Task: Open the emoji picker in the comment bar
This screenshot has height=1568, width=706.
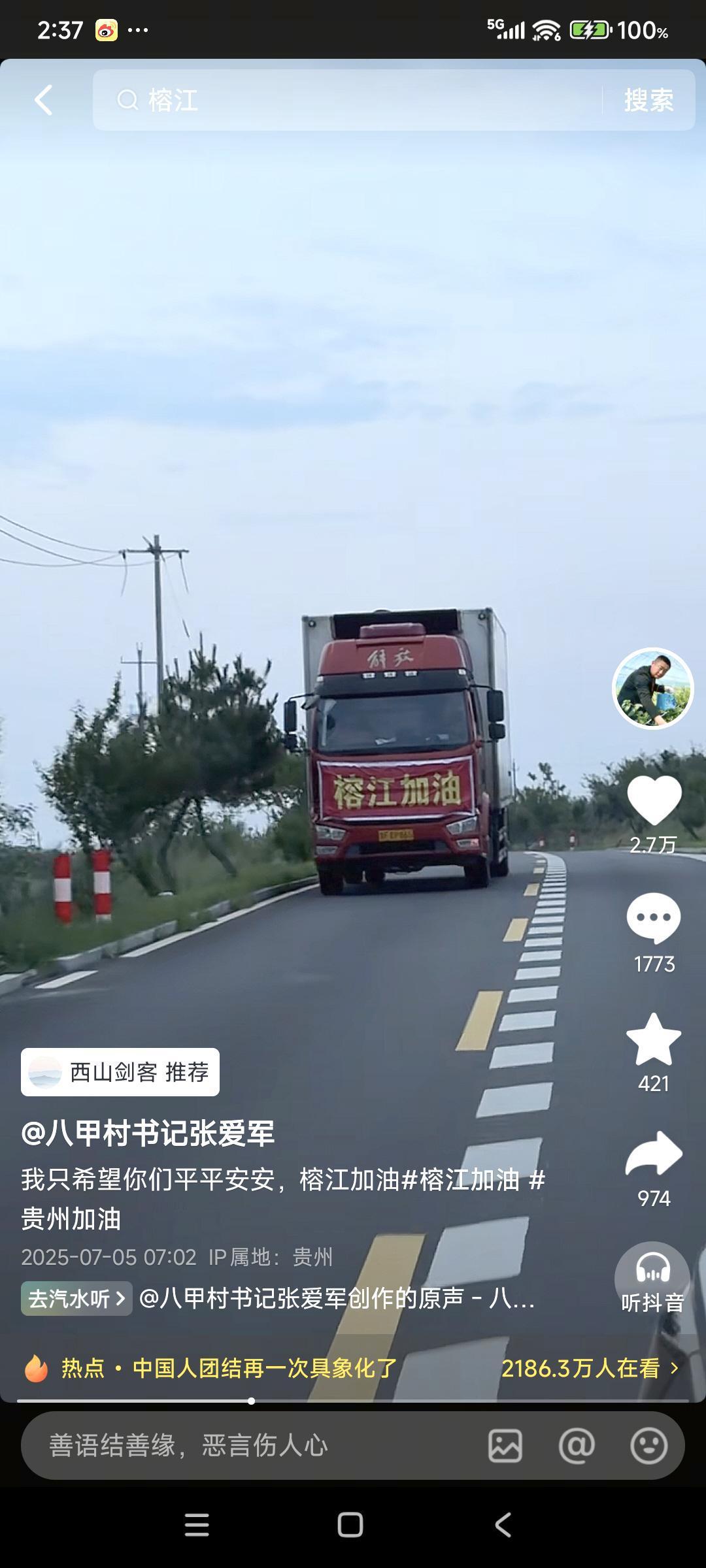Action: coord(648,1445)
